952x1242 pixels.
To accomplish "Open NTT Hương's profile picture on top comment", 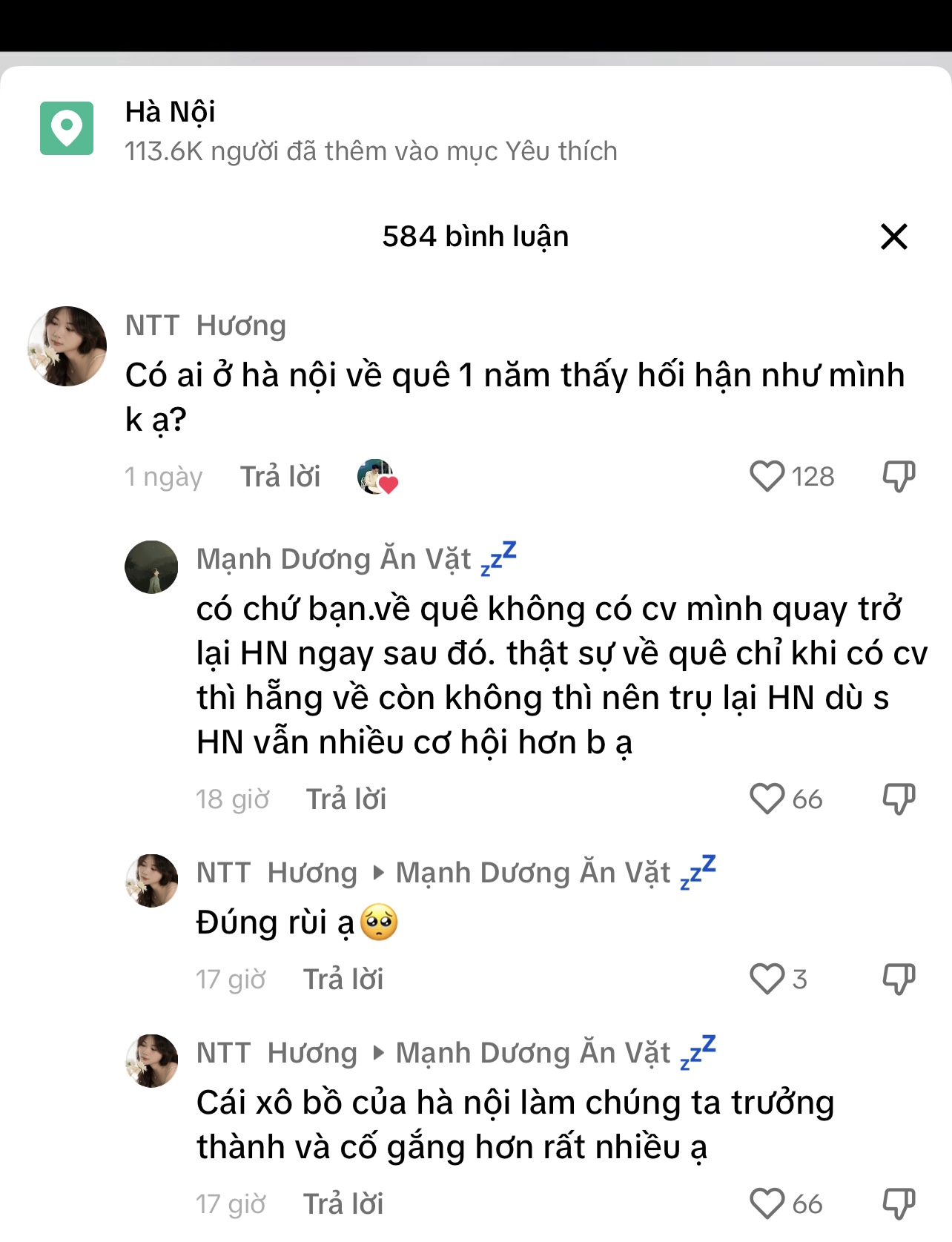I will pos(67,346).
